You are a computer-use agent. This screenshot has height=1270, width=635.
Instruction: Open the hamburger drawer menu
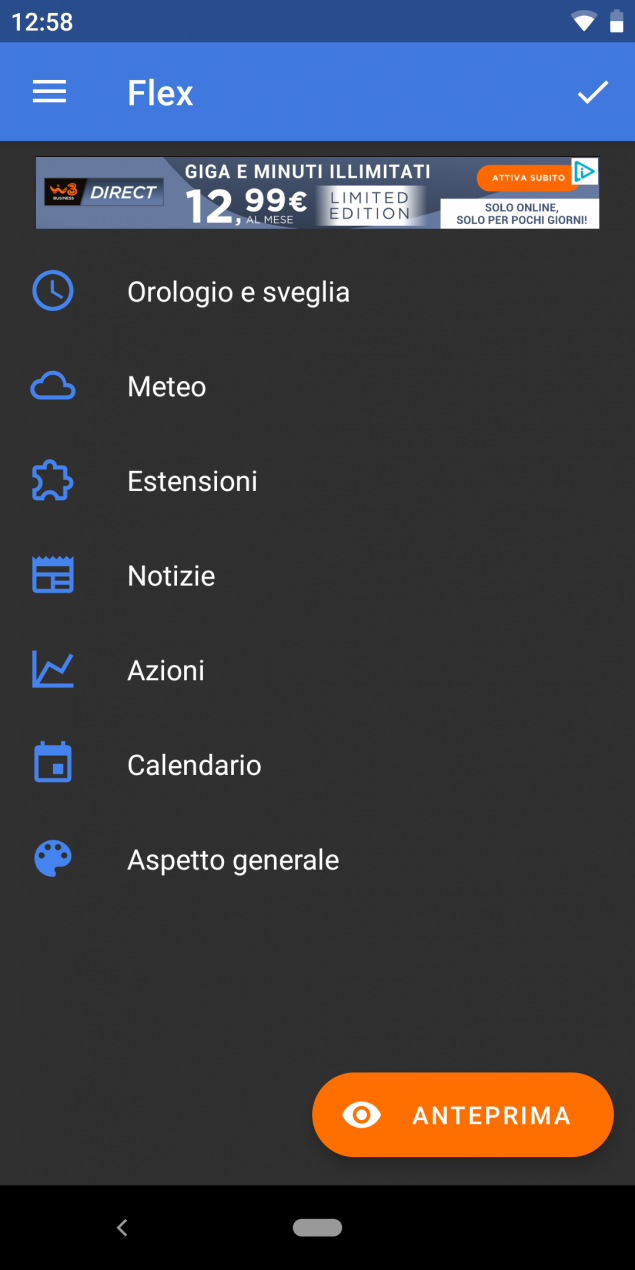(x=49, y=92)
